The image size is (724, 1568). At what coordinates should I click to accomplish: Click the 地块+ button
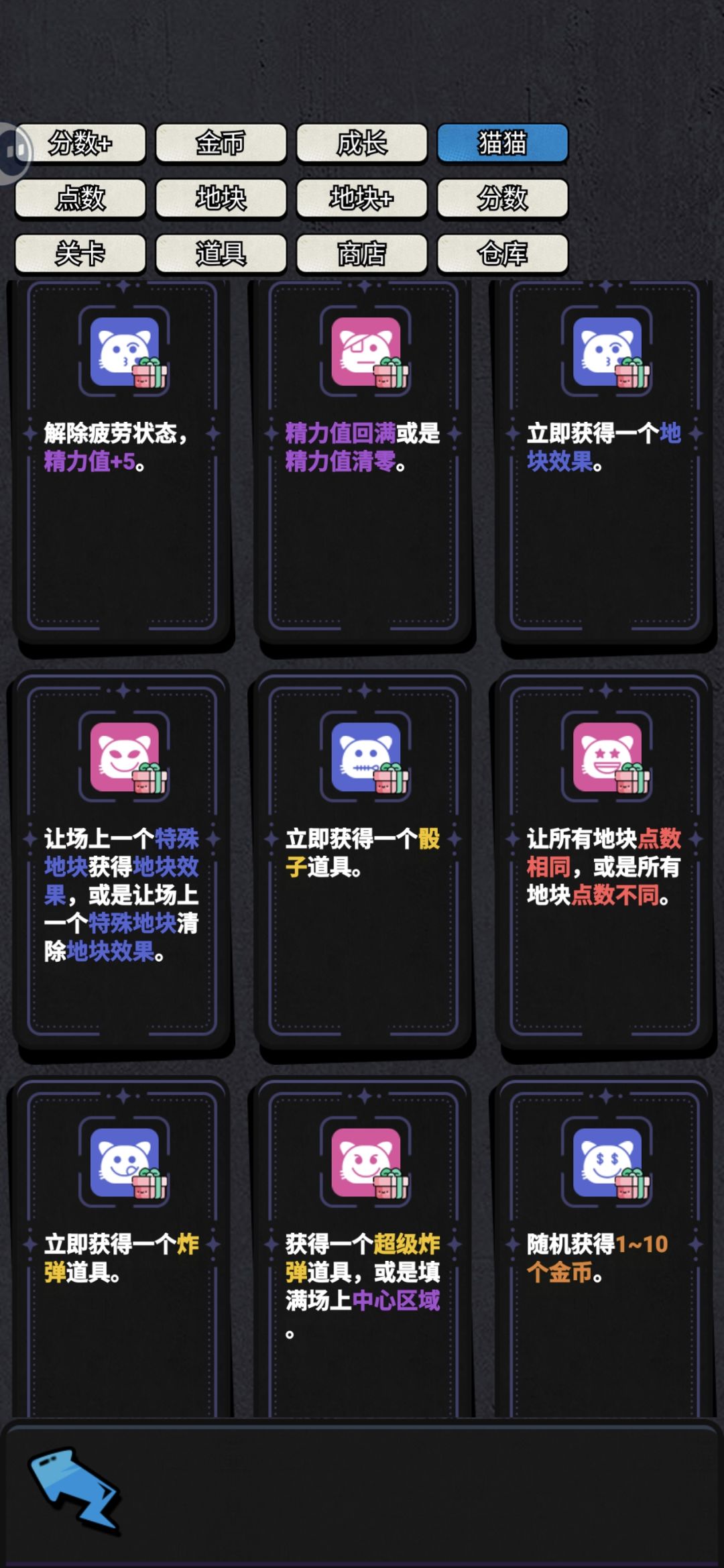pos(362,199)
